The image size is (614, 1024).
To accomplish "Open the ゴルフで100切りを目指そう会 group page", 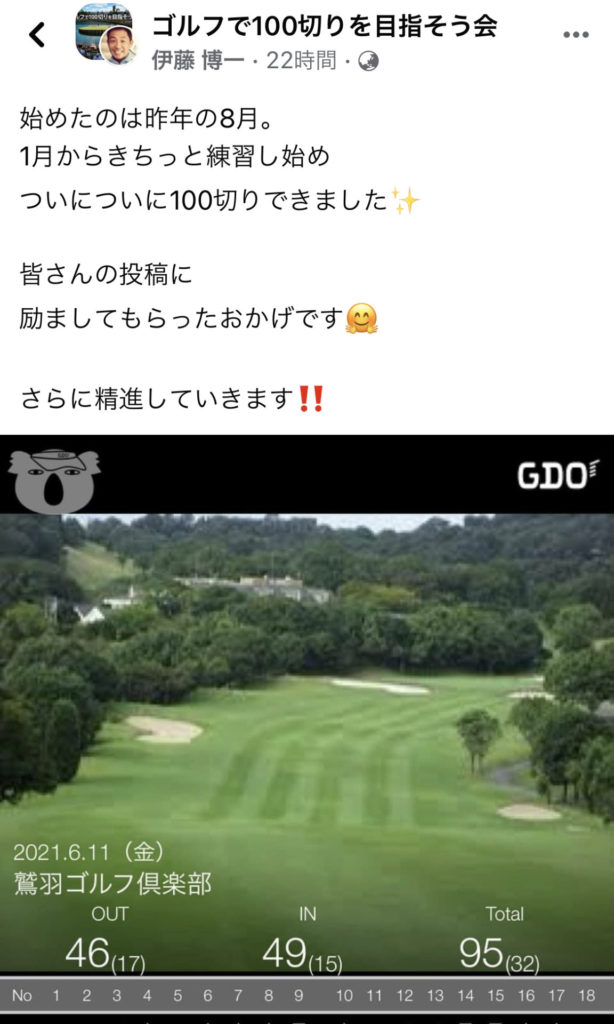I will [325, 26].
